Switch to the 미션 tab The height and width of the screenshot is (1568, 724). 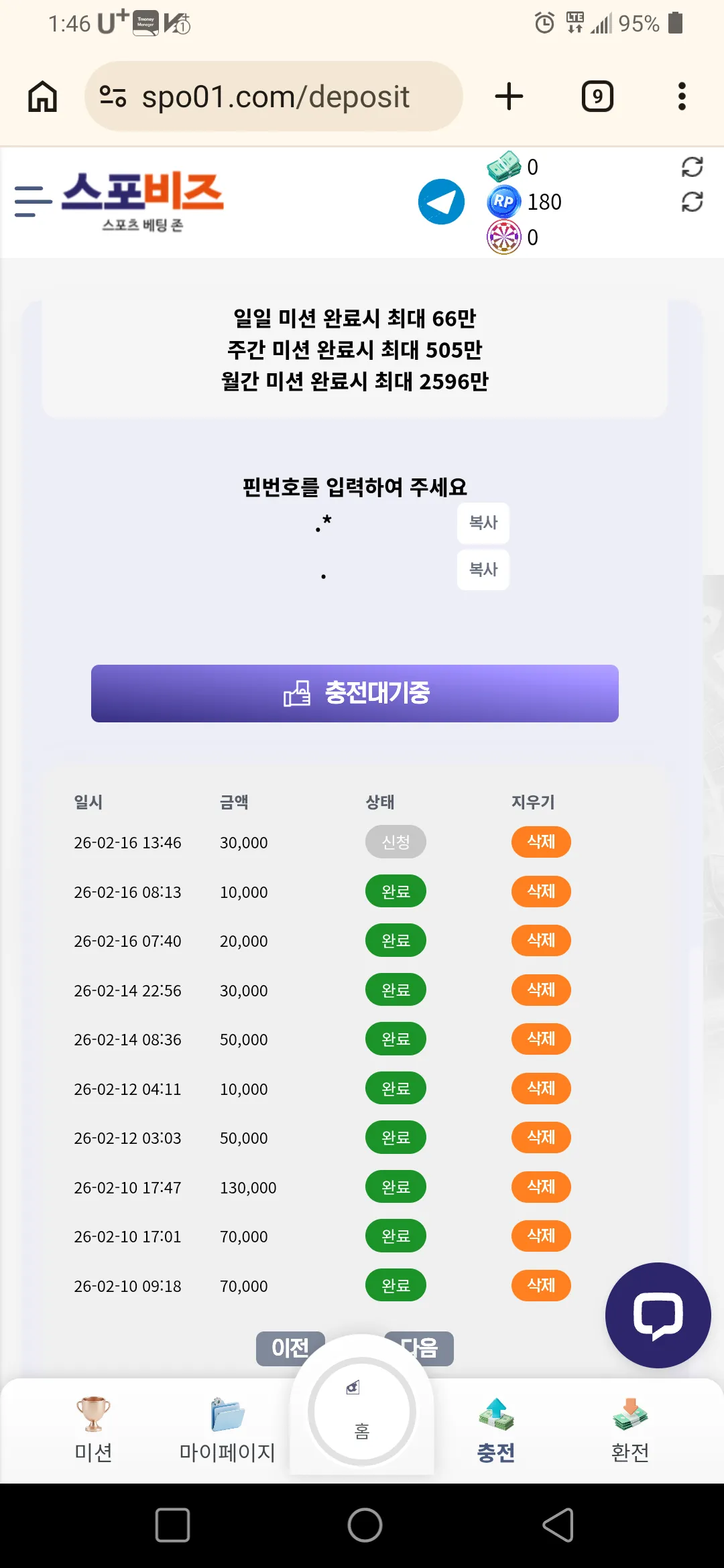click(x=93, y=1429)
